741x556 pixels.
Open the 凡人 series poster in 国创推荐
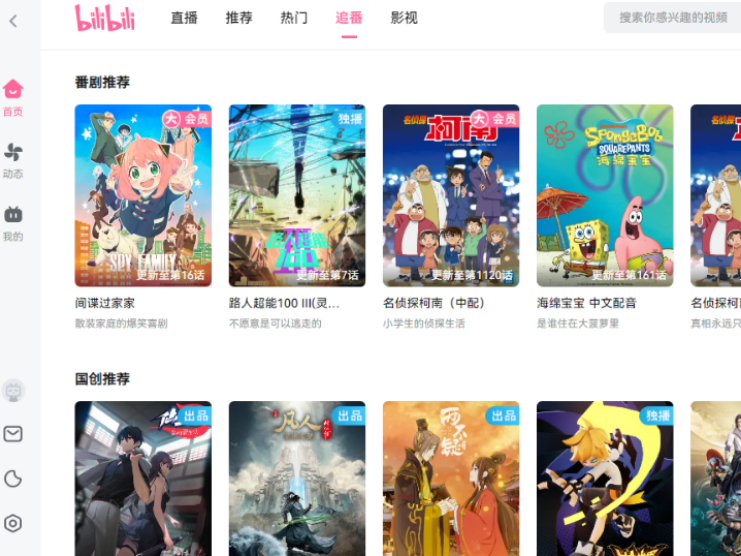tap(297, 480)
